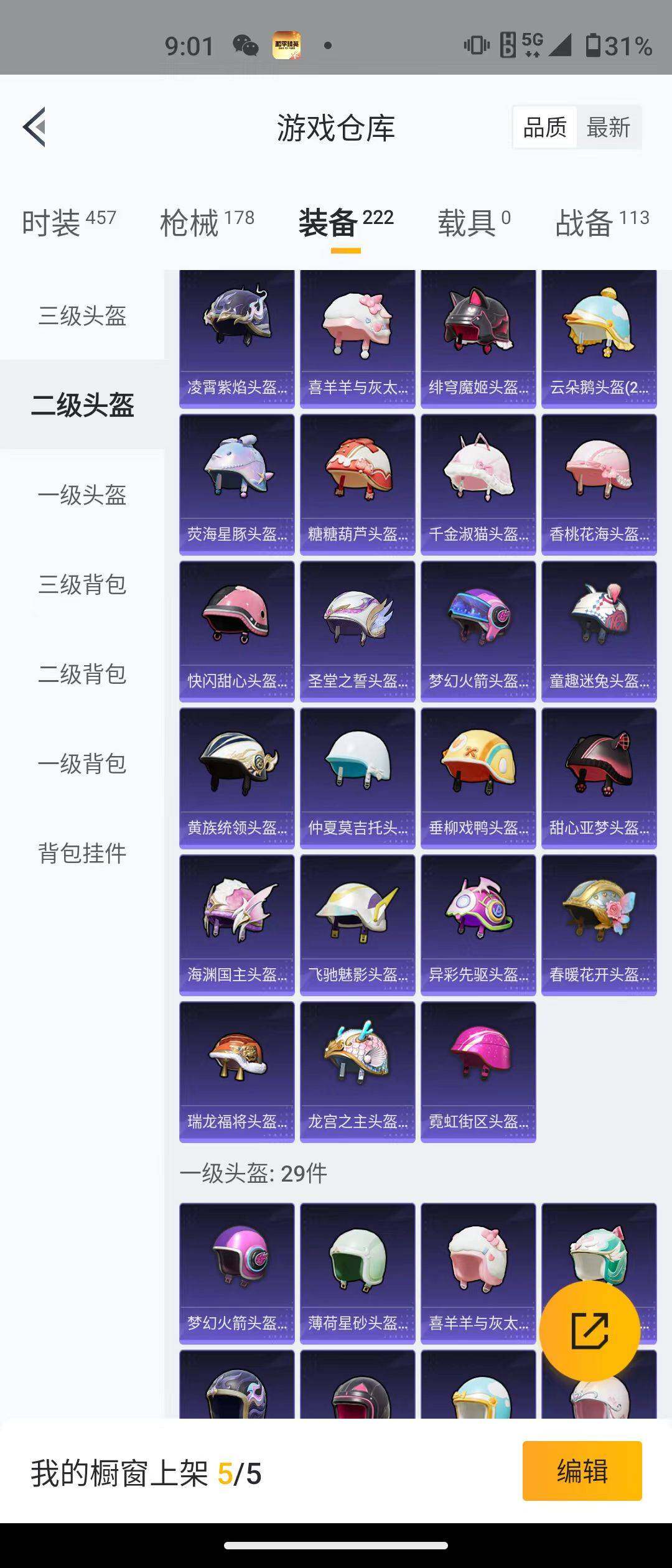
Task: Tap the yellow share floating button
Action: tap(589, 1330)
